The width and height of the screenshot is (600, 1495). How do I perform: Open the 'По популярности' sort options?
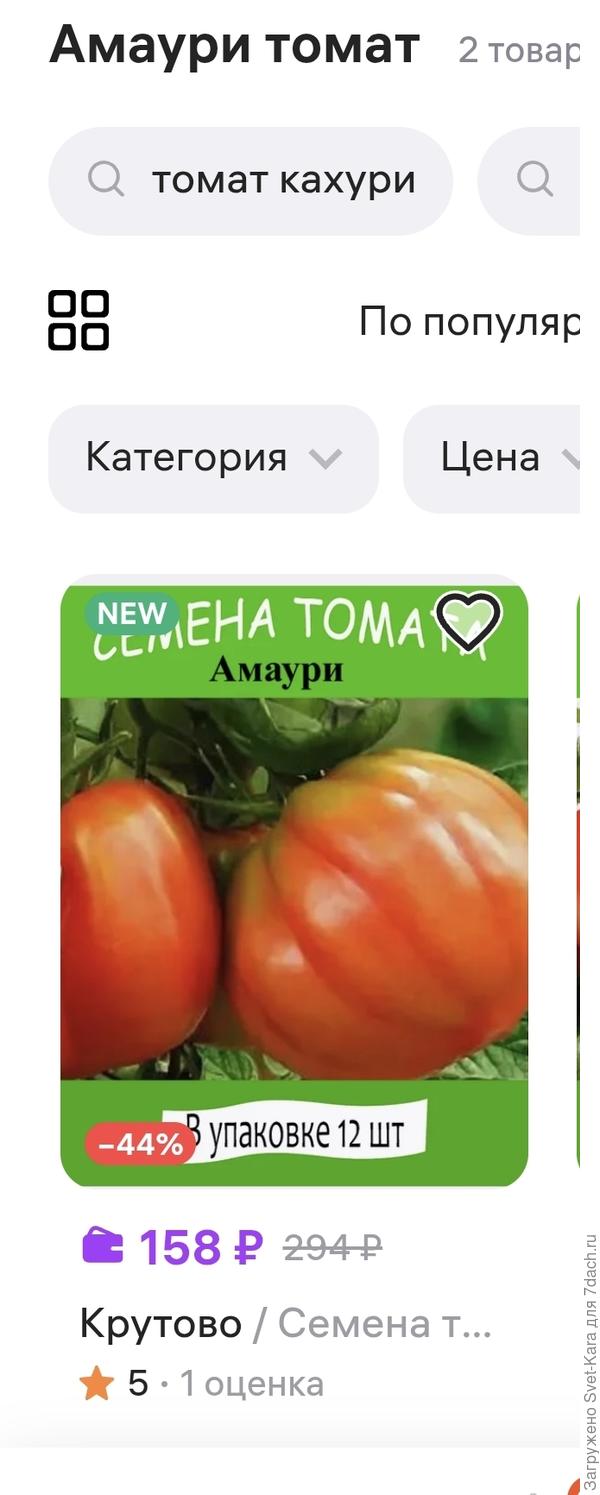(469, 322)
